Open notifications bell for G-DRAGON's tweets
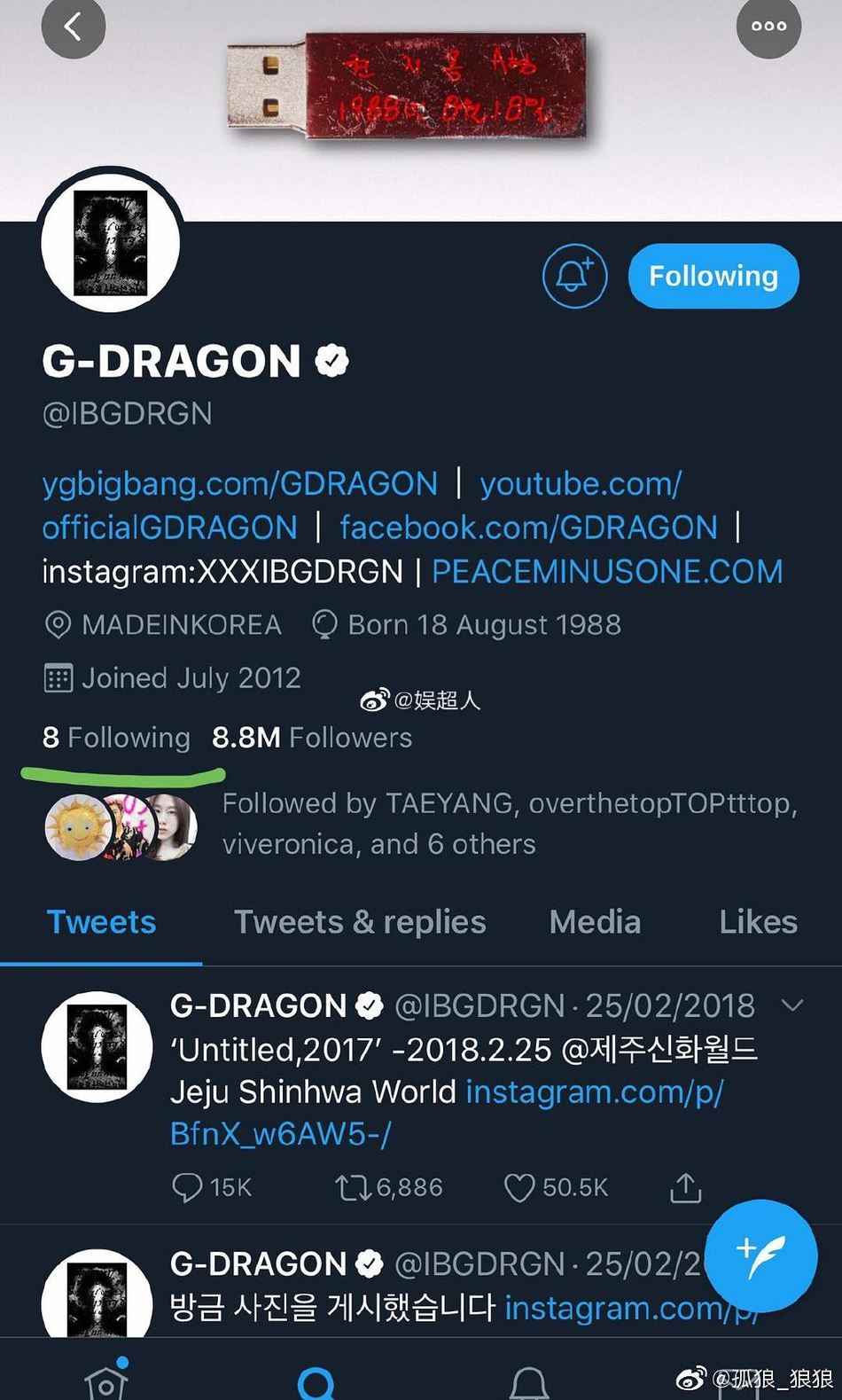This screenshot has height=1400, width=842. pyautogui.click(x=574, y=276)
